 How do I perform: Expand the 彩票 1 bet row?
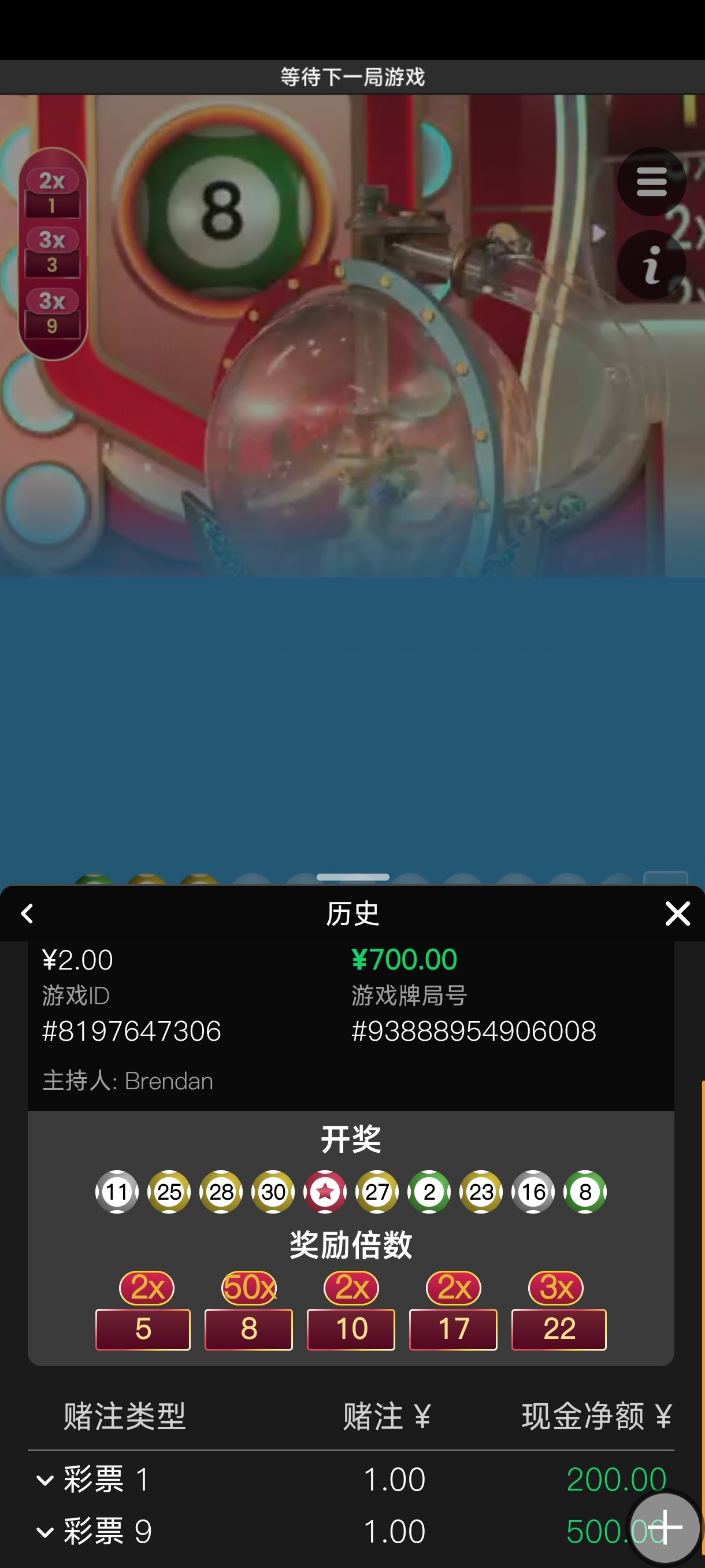pos(45,1480)
